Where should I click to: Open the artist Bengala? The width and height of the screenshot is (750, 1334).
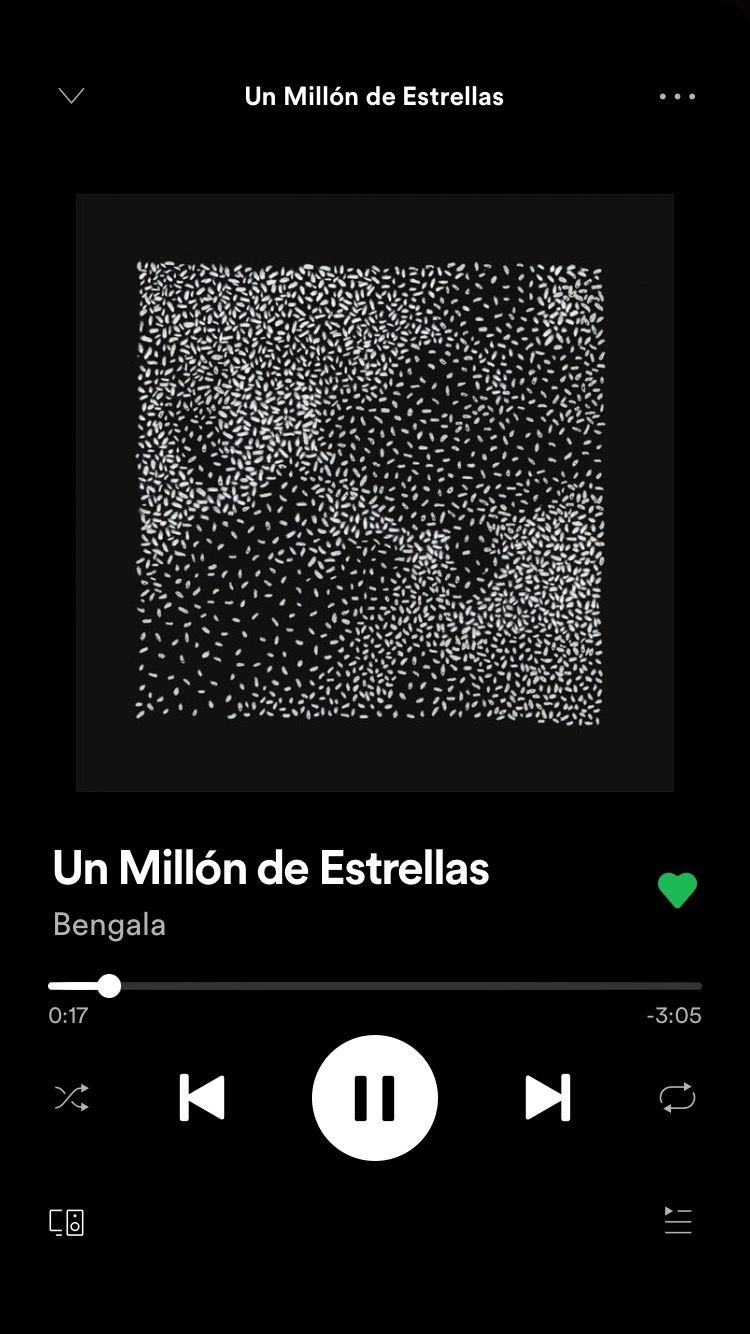pyautogui.click(x=109, y=924)
